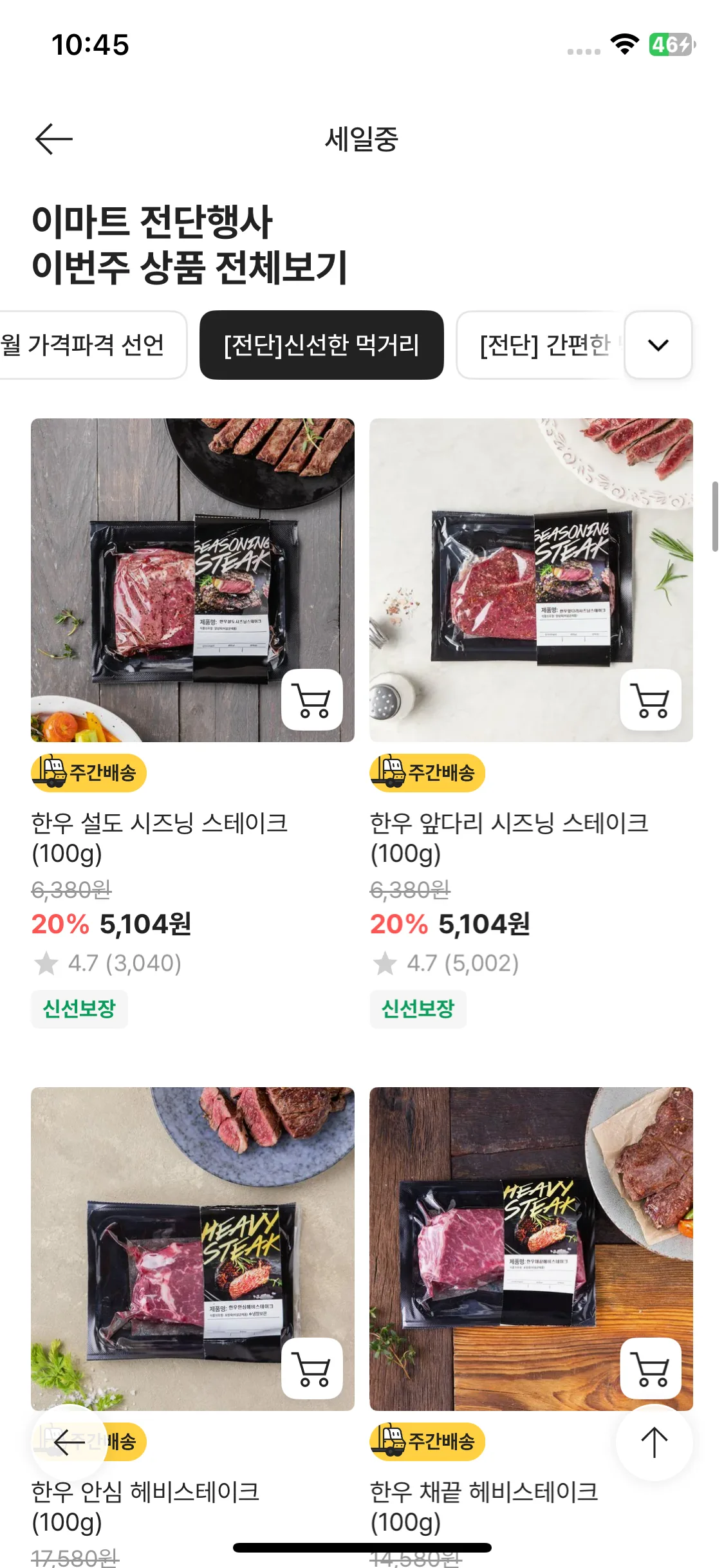
Task: Add 한우 채끝 헤비스테이크 to cart
Action: click(651, 1368)
